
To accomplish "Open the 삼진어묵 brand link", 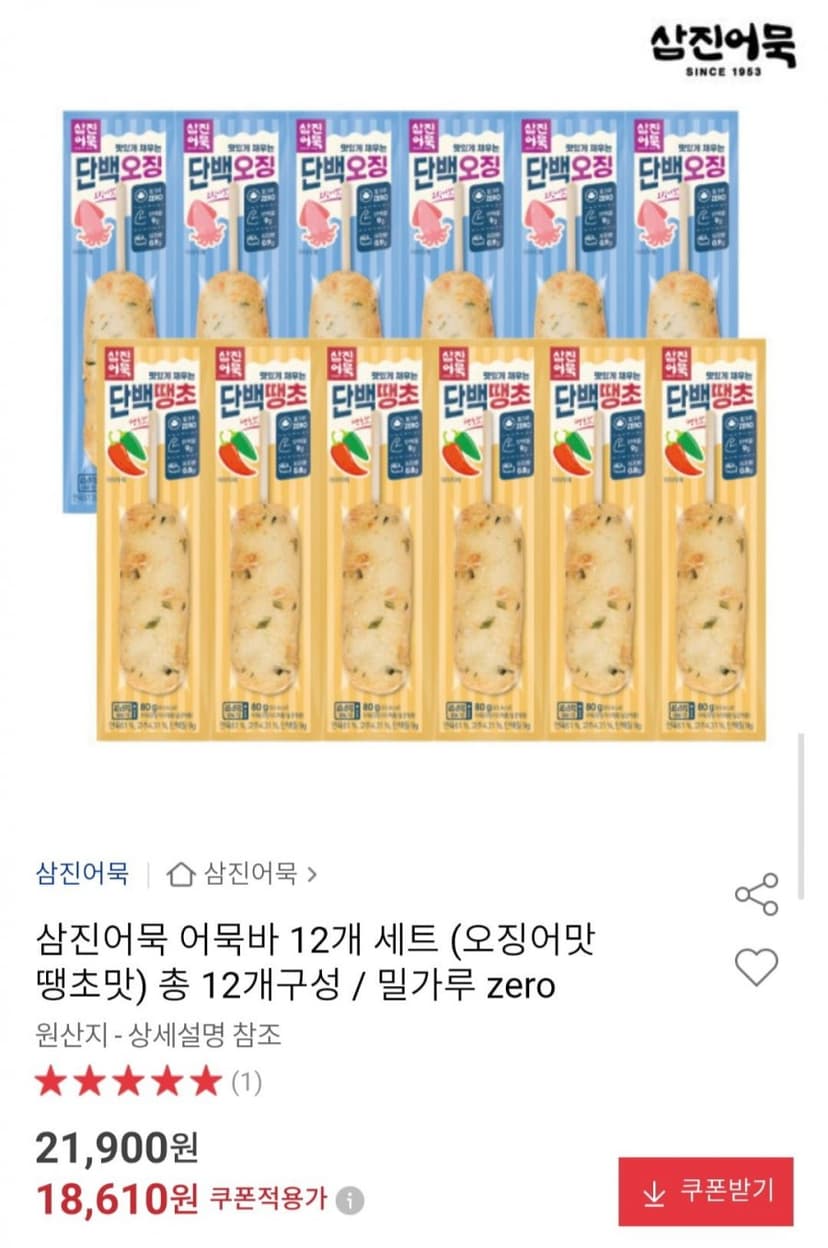I will pyautogui.click(x=82, y=873).
